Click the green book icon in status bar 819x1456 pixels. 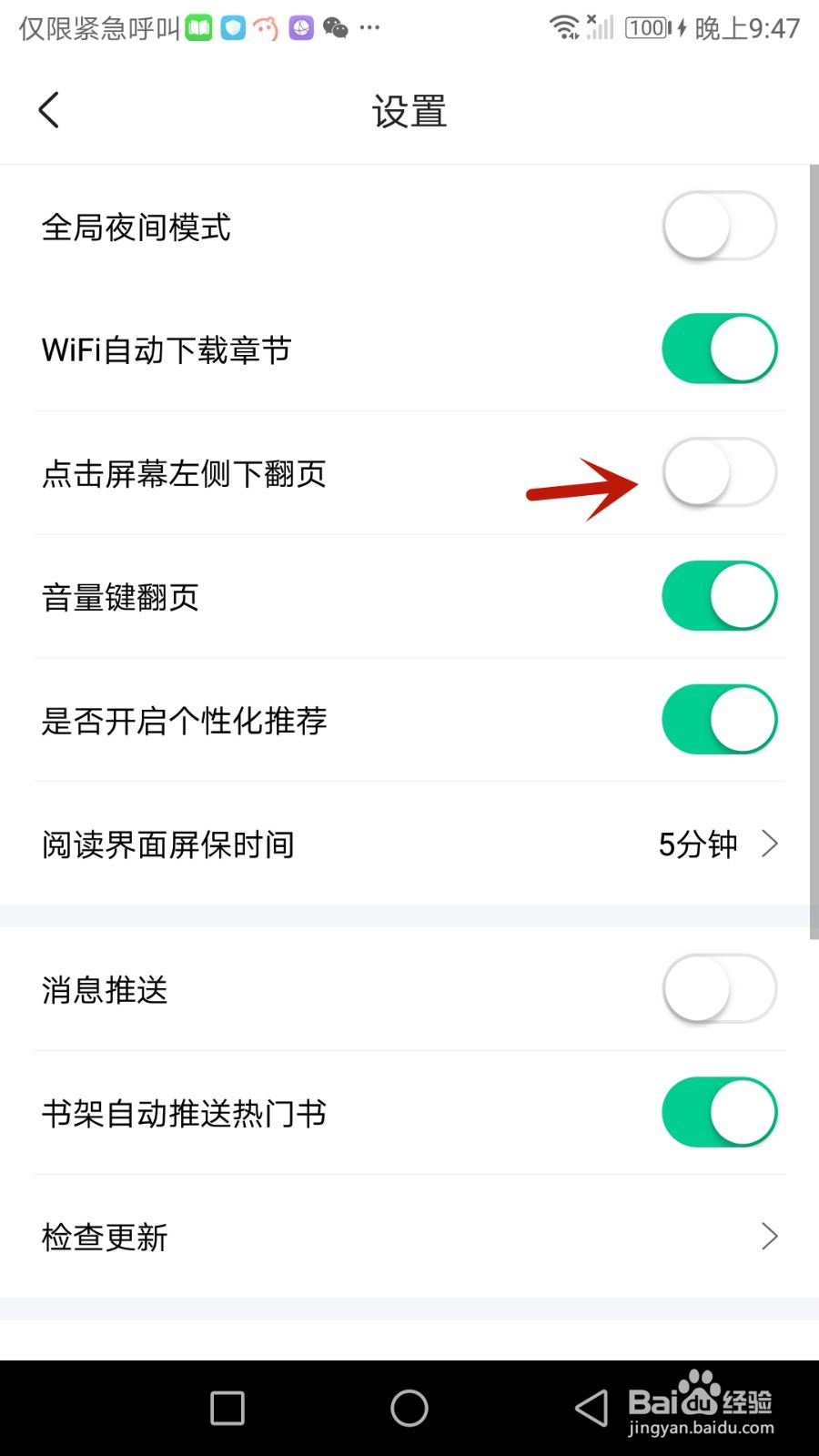click(198, 27)
